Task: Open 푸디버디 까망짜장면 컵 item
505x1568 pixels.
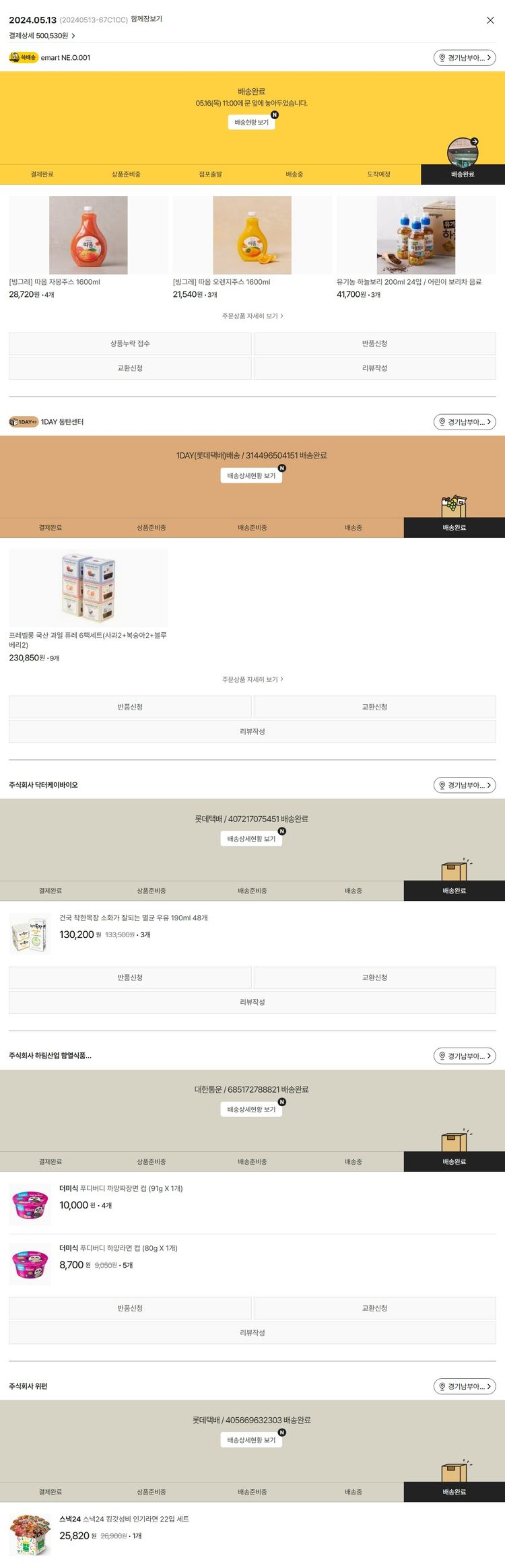Action: [121, 1189]
